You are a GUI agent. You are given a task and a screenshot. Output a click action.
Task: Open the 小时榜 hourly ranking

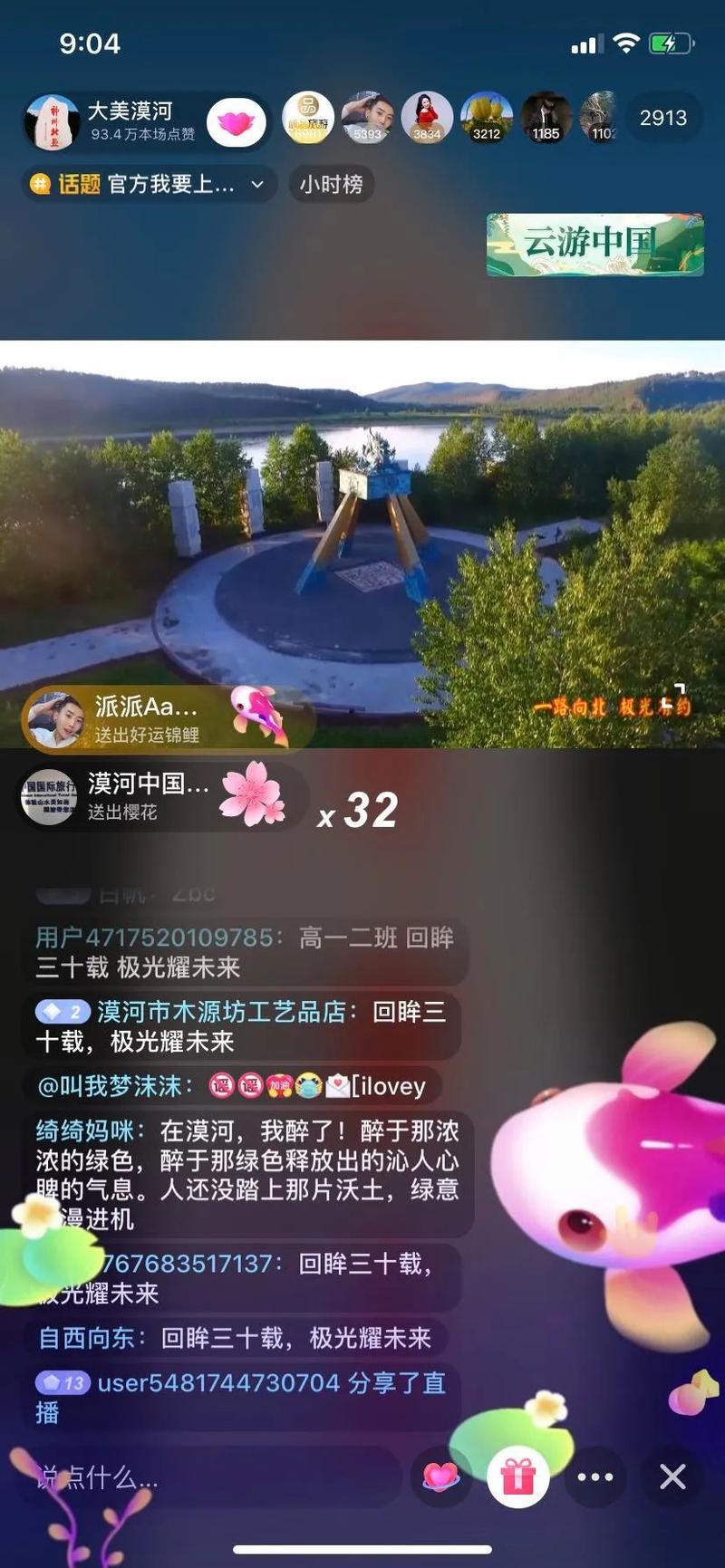[x=331, y=184]
